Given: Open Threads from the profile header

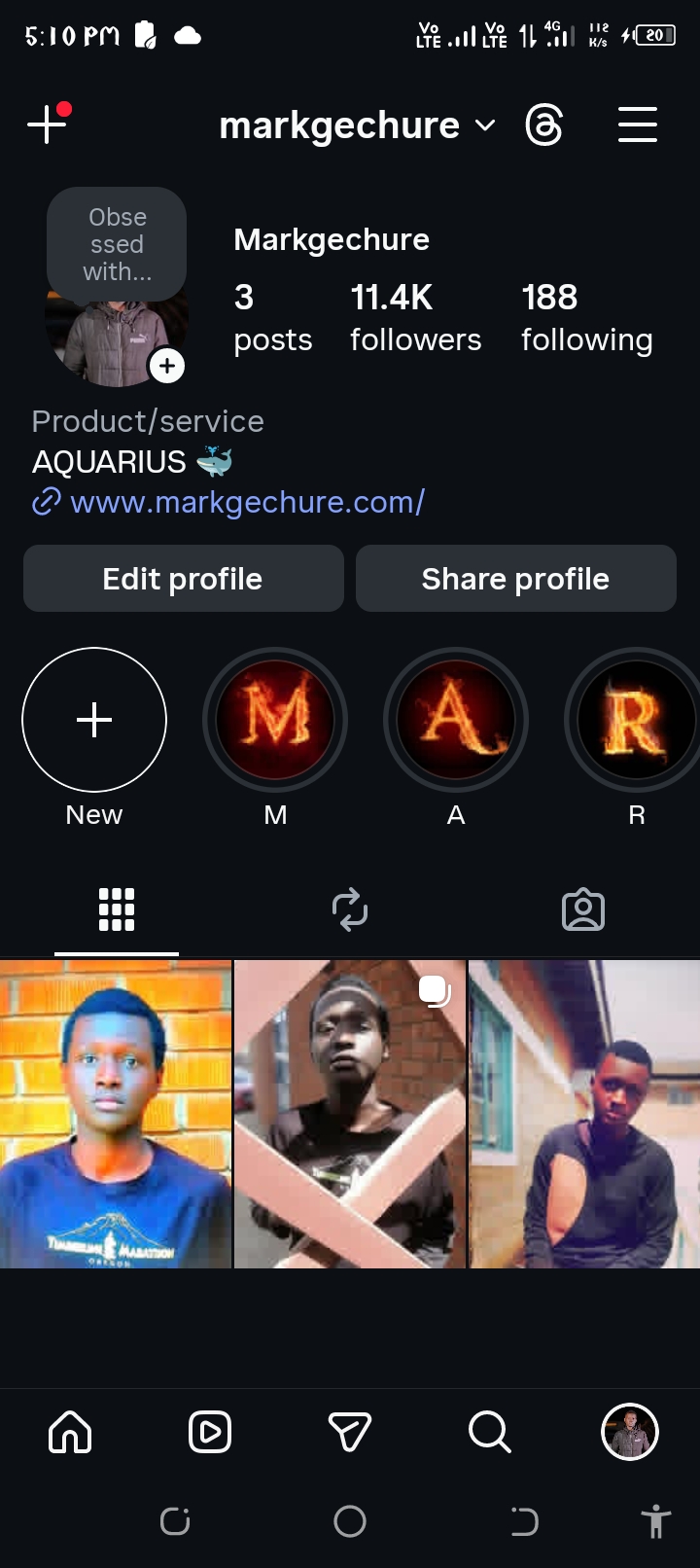Looking at the screenshot, I should point(543,125).
